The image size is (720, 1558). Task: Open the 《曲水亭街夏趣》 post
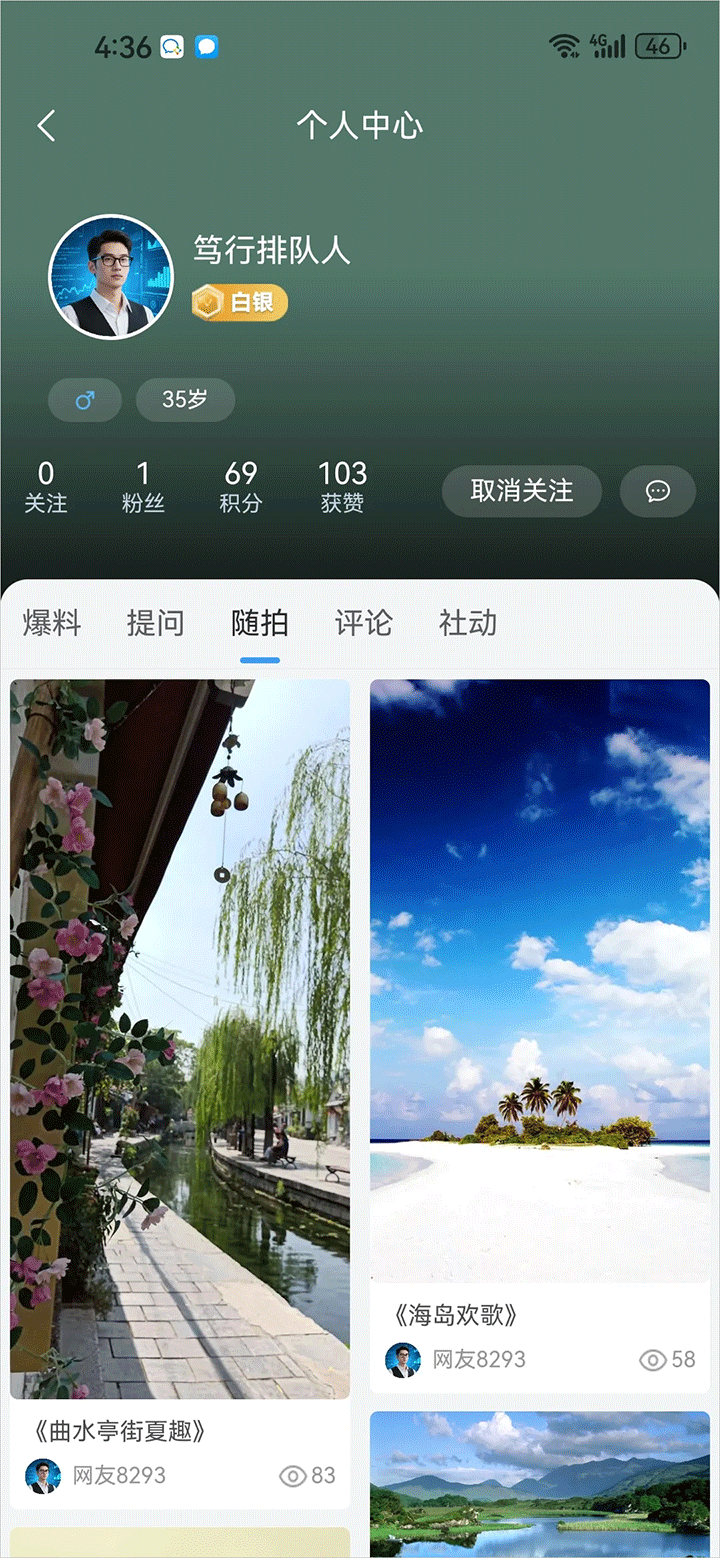180,1040
